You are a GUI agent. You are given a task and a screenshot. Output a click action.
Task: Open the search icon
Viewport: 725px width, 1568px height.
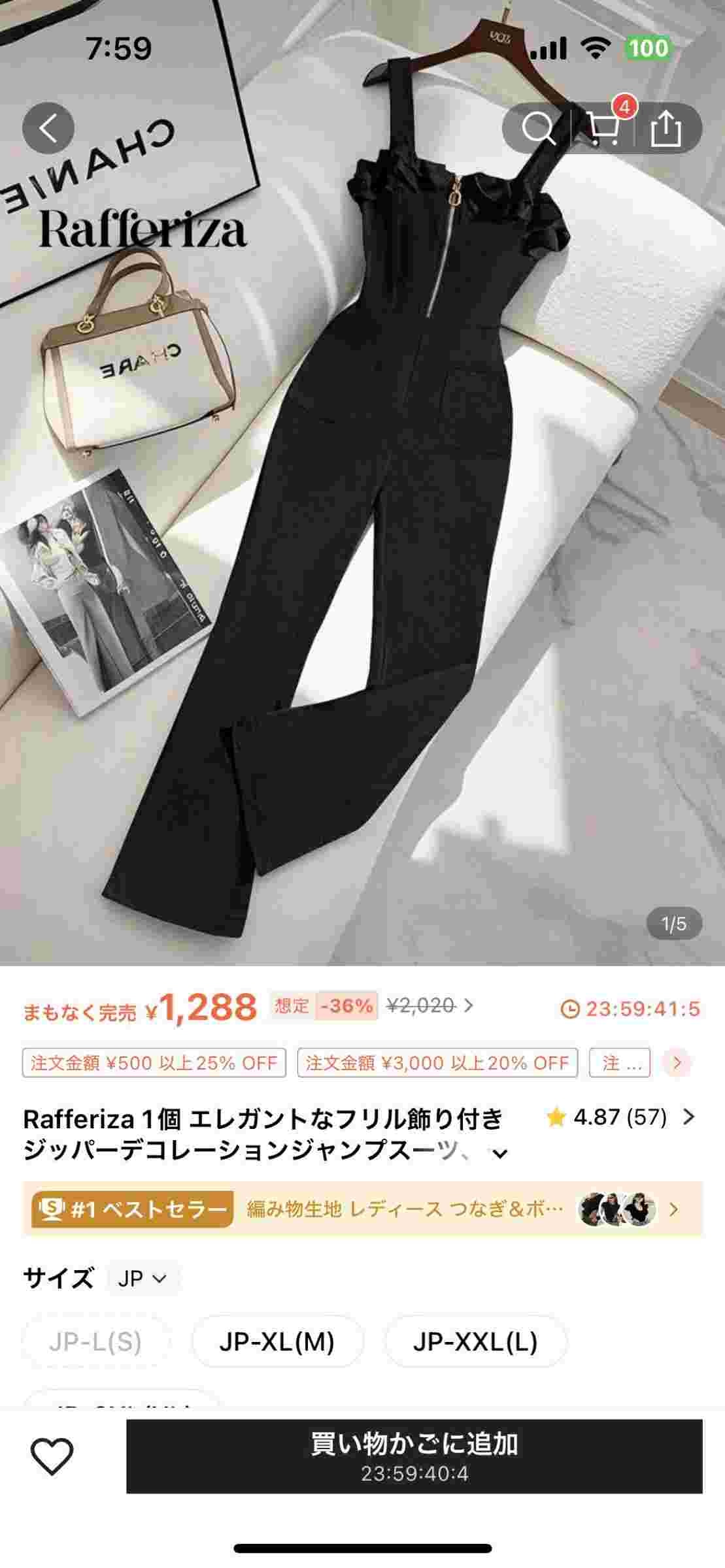tap(537, 128)
